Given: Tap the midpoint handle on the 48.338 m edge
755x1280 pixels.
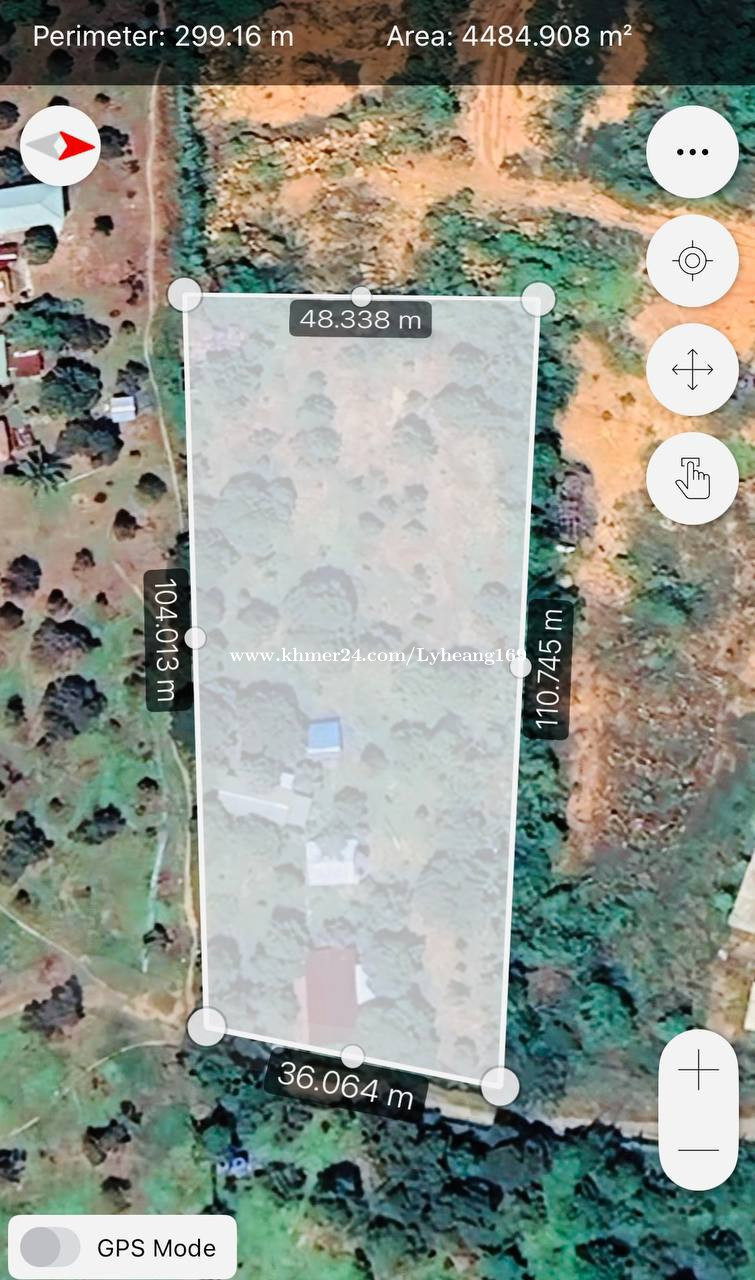Looking at the screenshot, I should click(362, 296).
